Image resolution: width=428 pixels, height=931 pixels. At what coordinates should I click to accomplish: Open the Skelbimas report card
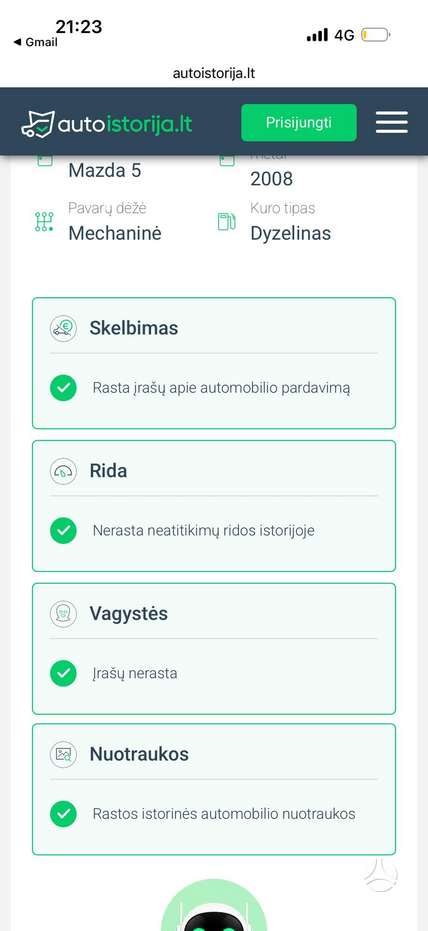point(214,363)
